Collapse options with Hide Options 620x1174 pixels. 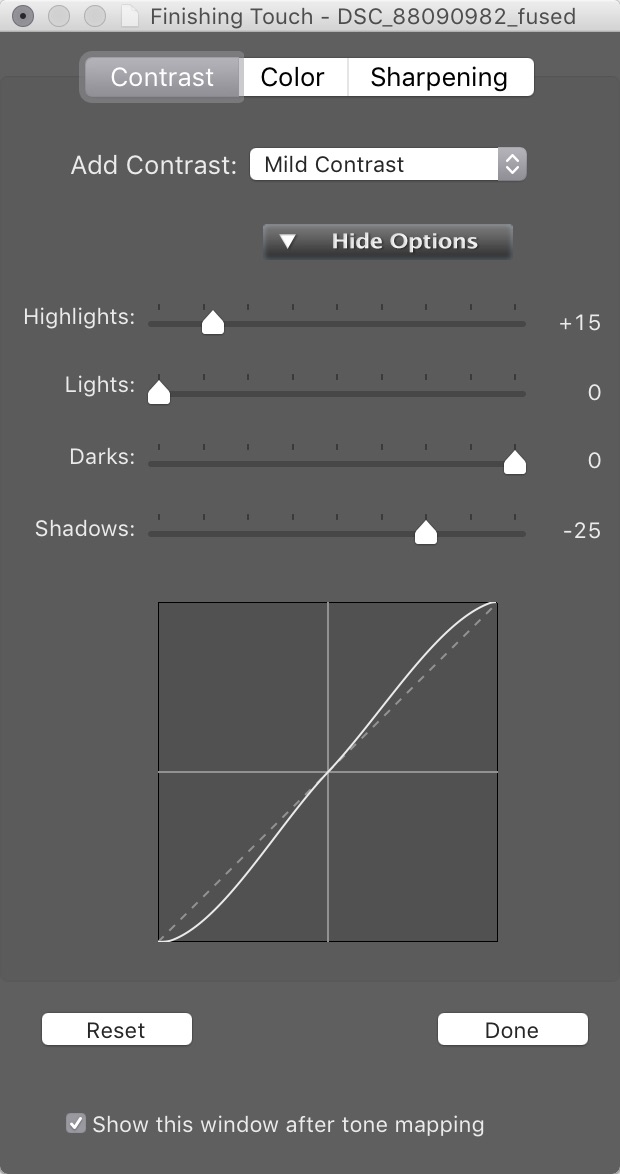pos(388,241)
